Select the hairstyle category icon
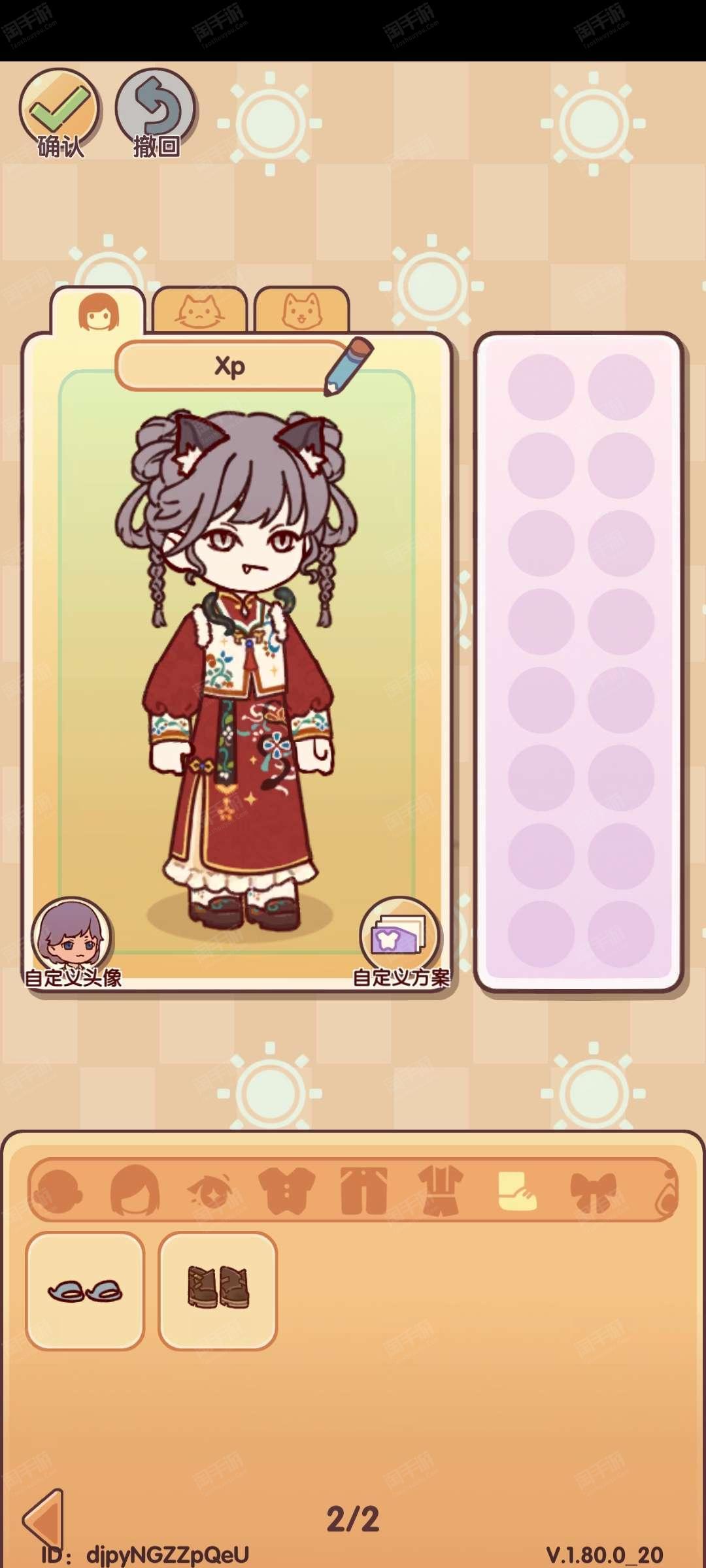The height and width of the screenshot is (1568, 706). pos(135,1190)
